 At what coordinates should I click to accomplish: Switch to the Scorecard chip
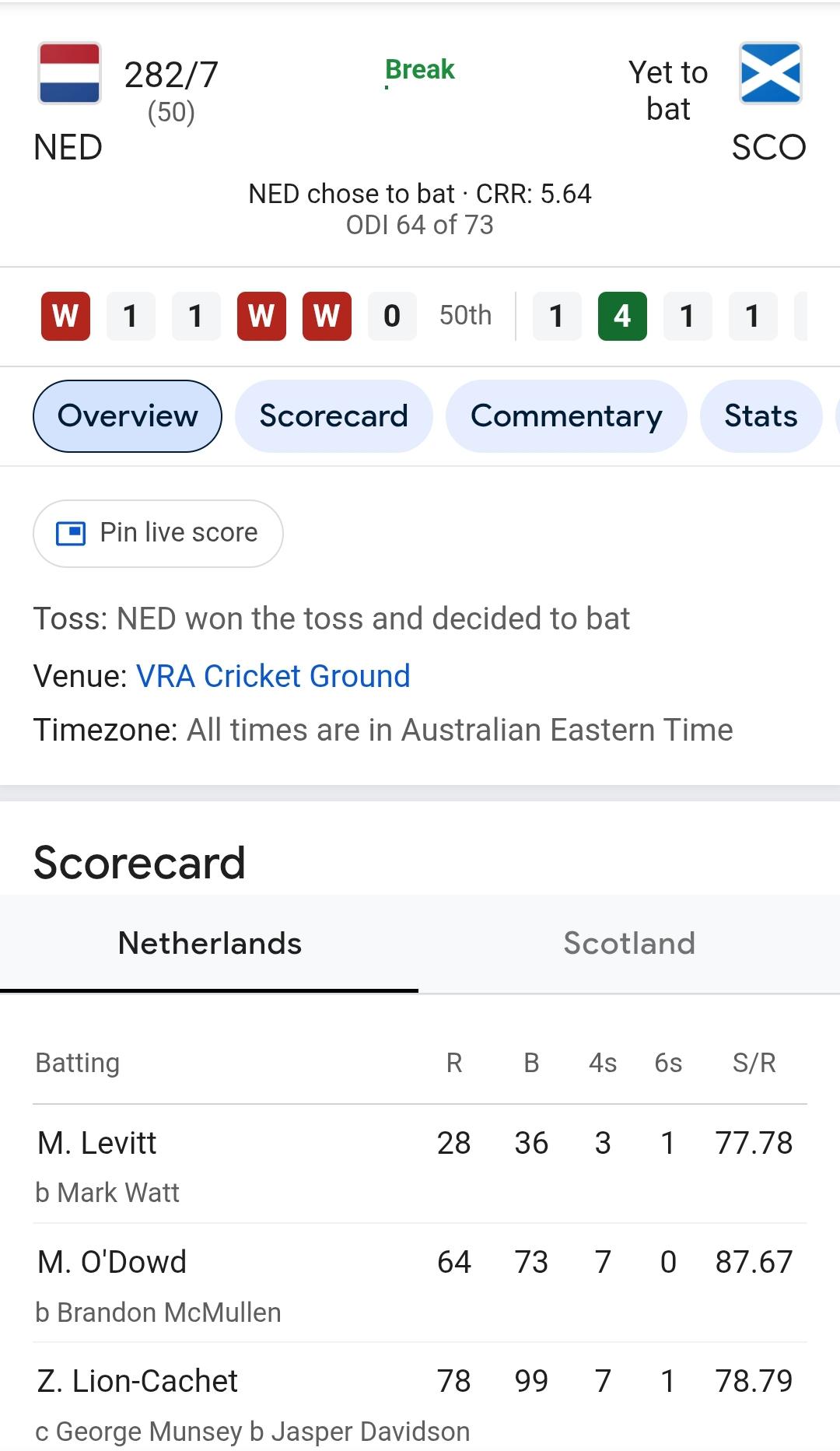point(334,416)
